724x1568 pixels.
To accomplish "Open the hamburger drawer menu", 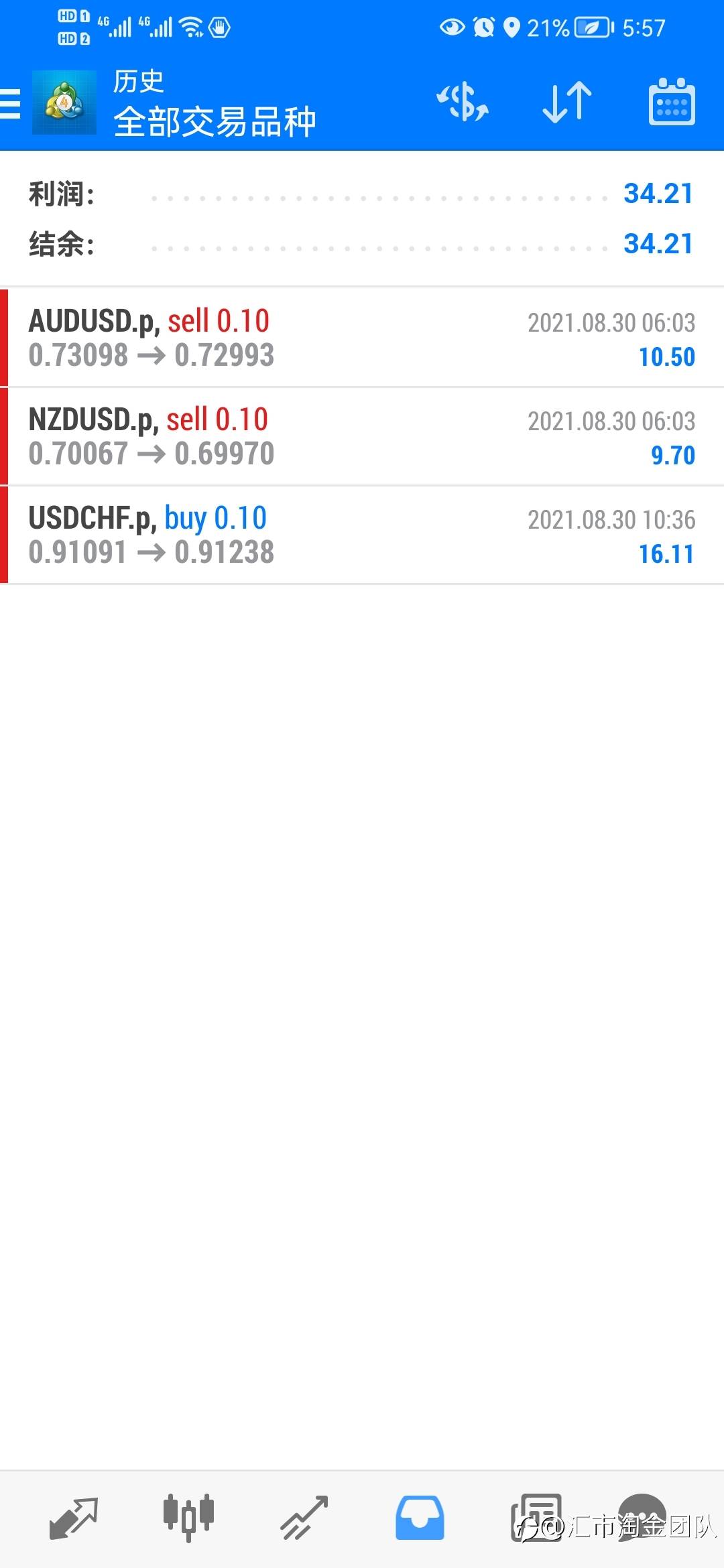I will (10, 104).
